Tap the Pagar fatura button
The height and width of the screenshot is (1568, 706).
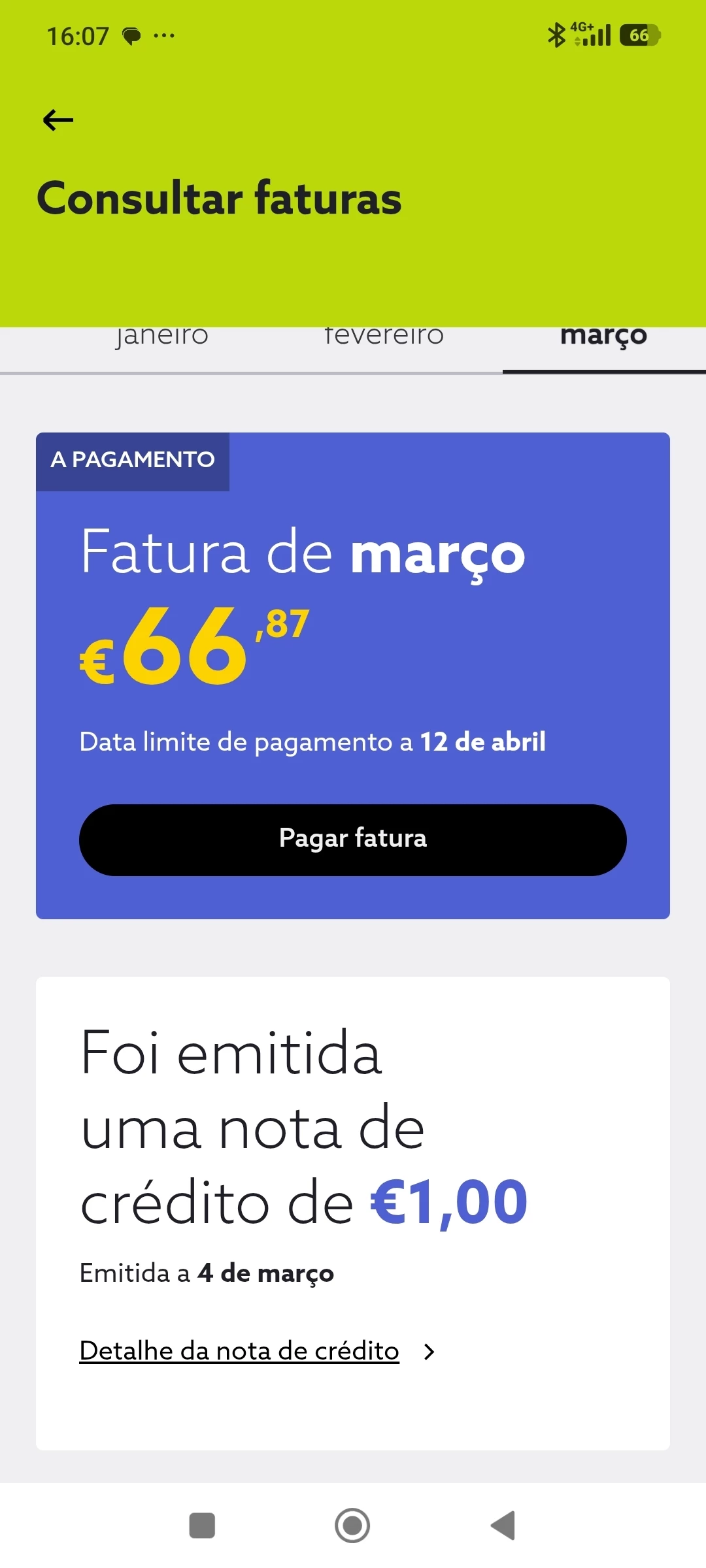(353, 840)
